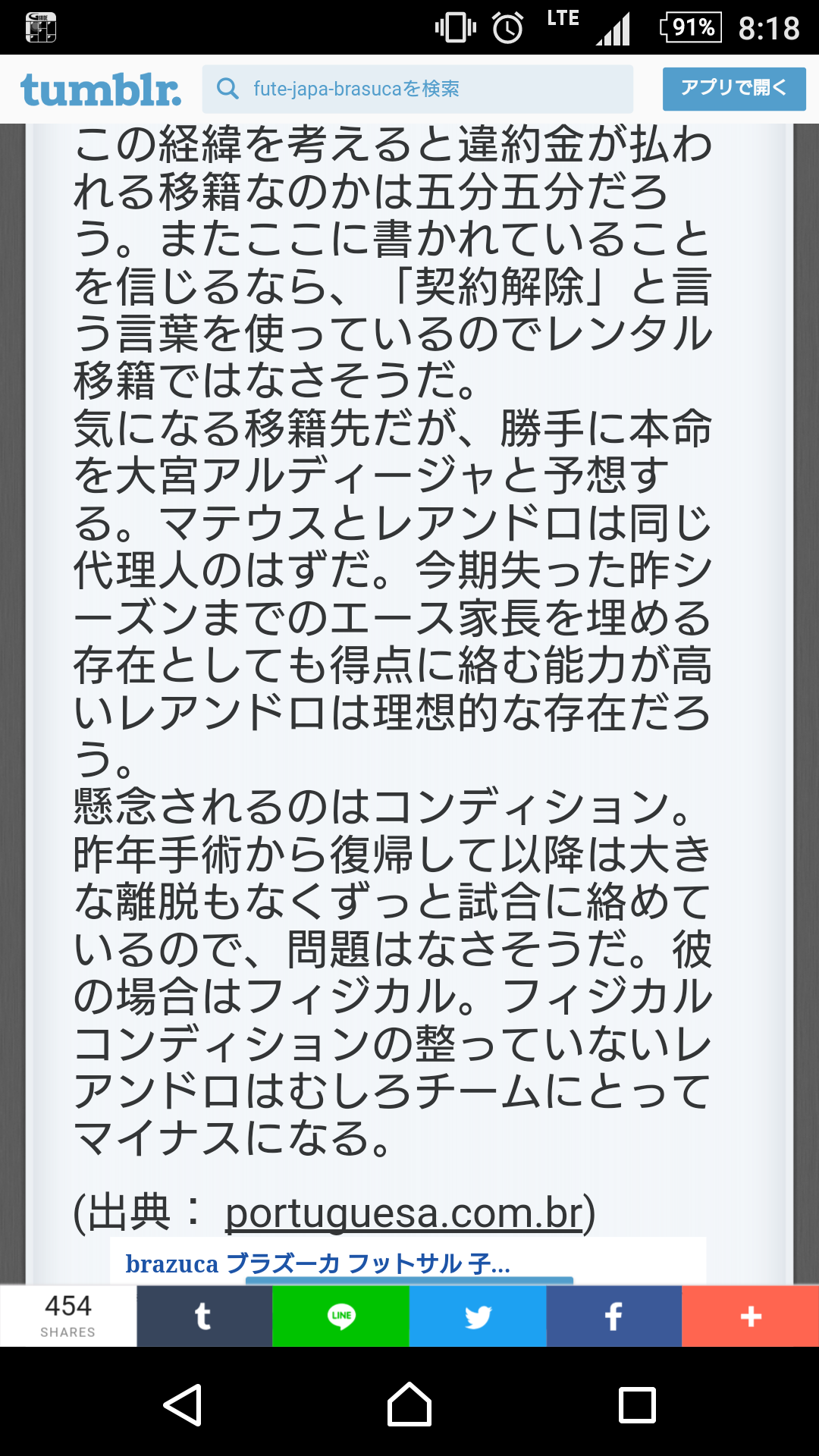Go back with the system back button
The image size is (819, 1456).
click(182, 1405)
